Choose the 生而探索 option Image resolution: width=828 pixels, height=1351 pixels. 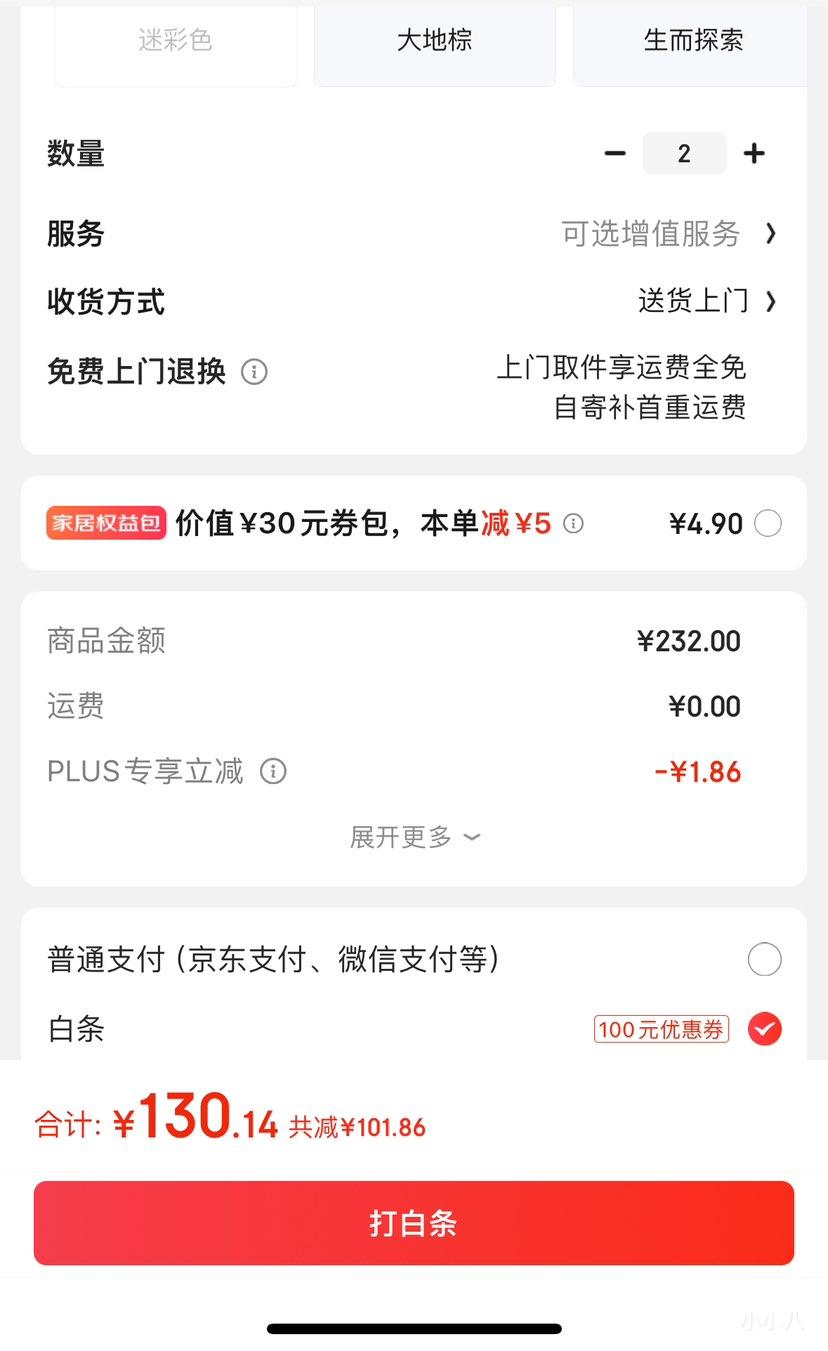690,42
